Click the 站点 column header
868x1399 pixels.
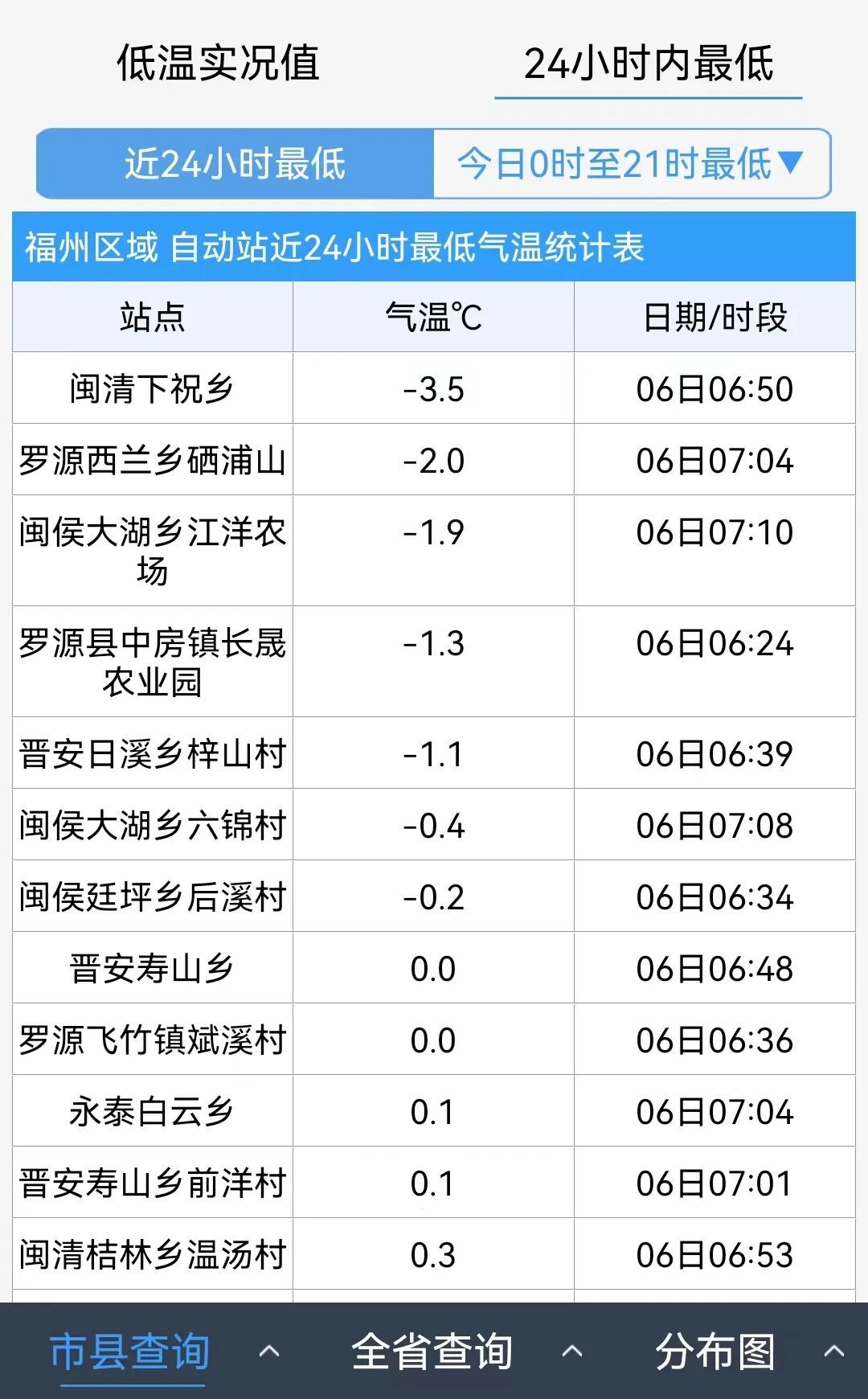tap(153, 317)
